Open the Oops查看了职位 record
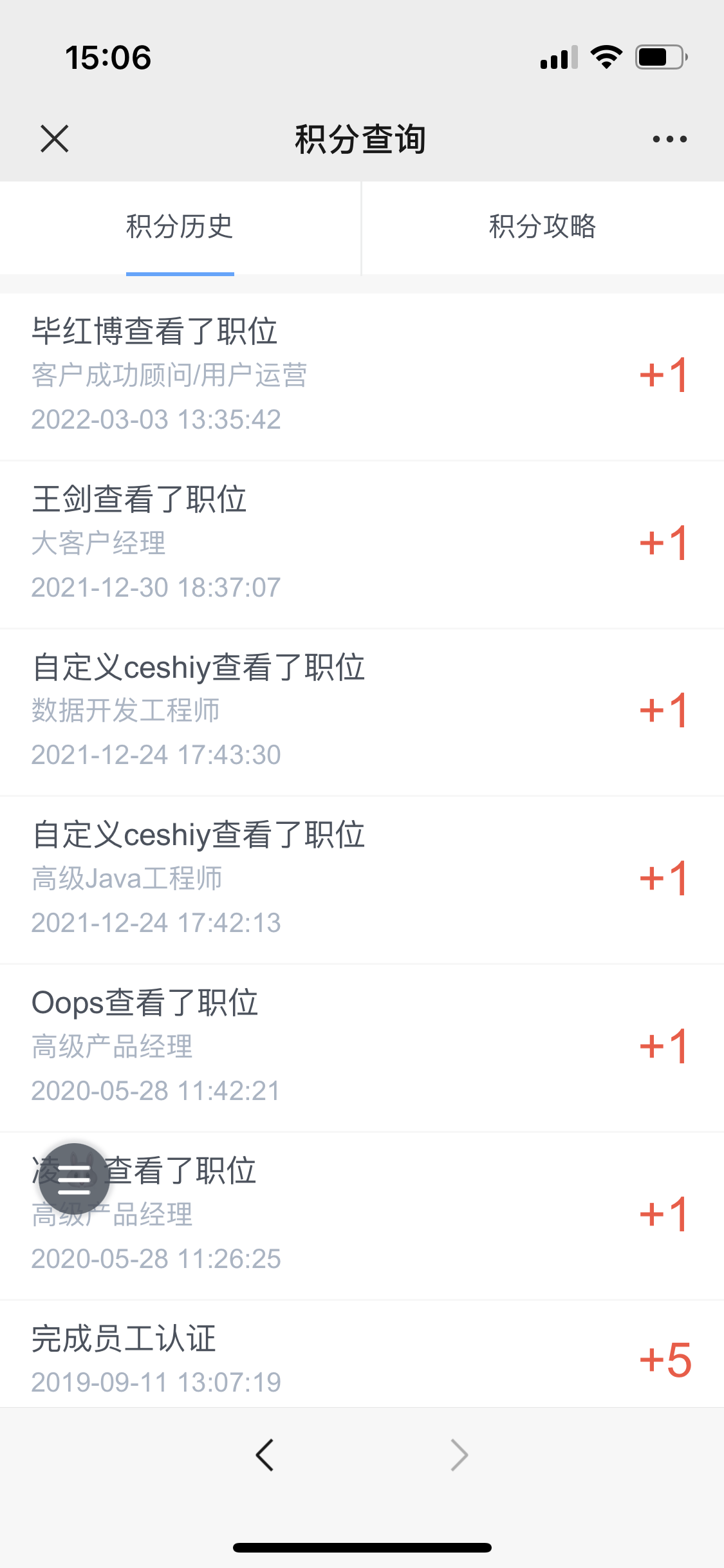The image size is (724, 1568). (362, 1048)
